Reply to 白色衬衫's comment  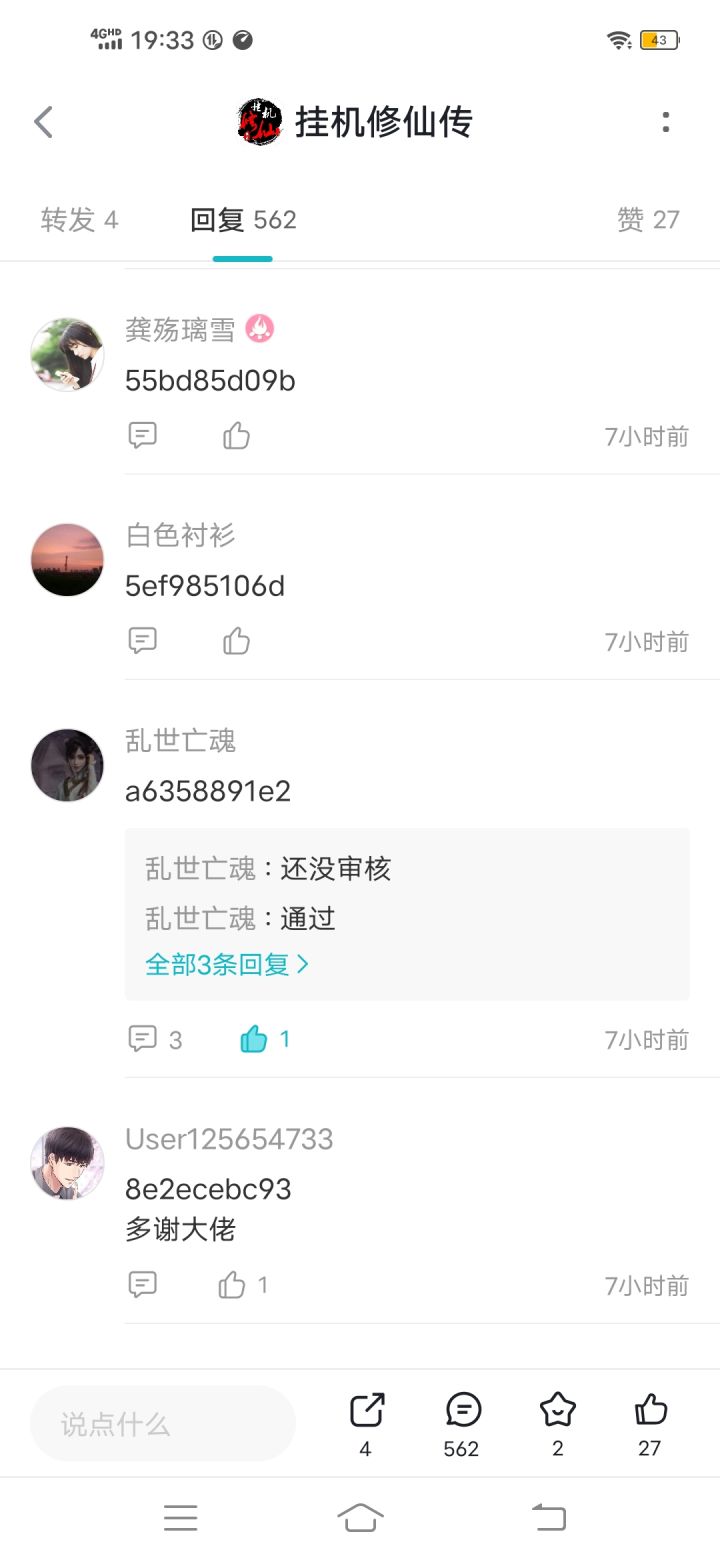pyautogui.click(x=143, y=641)
